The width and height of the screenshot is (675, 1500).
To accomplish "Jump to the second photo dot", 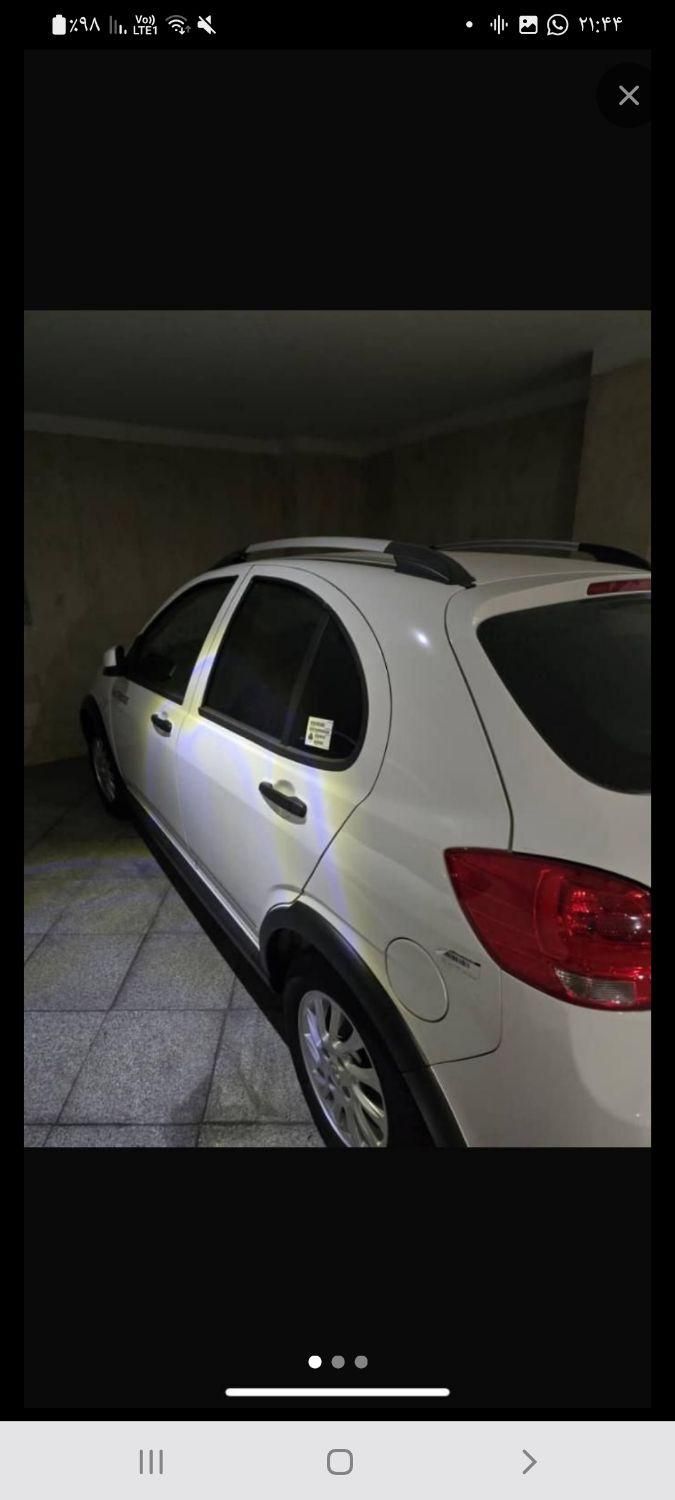I will tap(338, 1361).
